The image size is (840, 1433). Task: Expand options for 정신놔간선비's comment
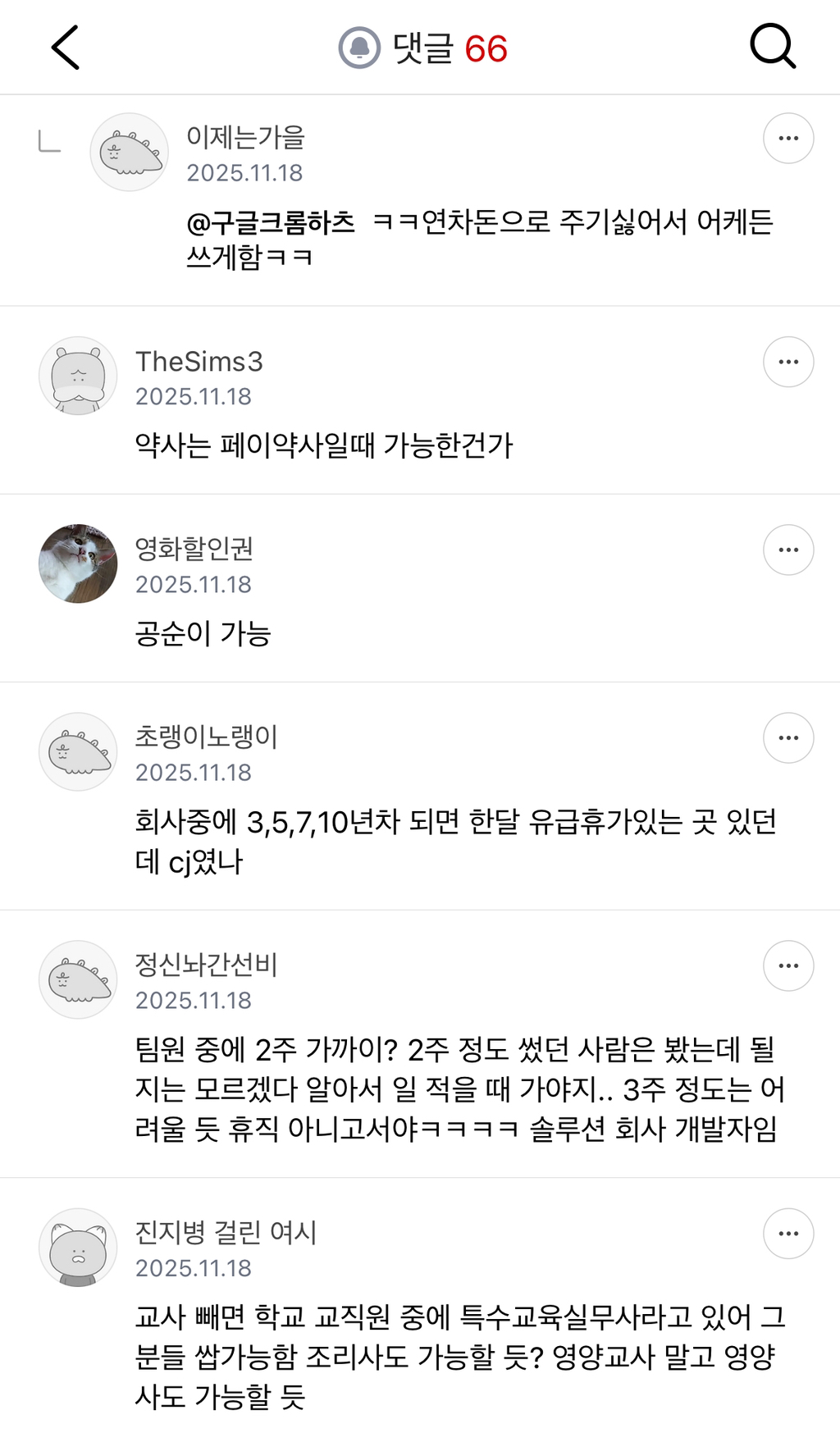coord(787,965)
